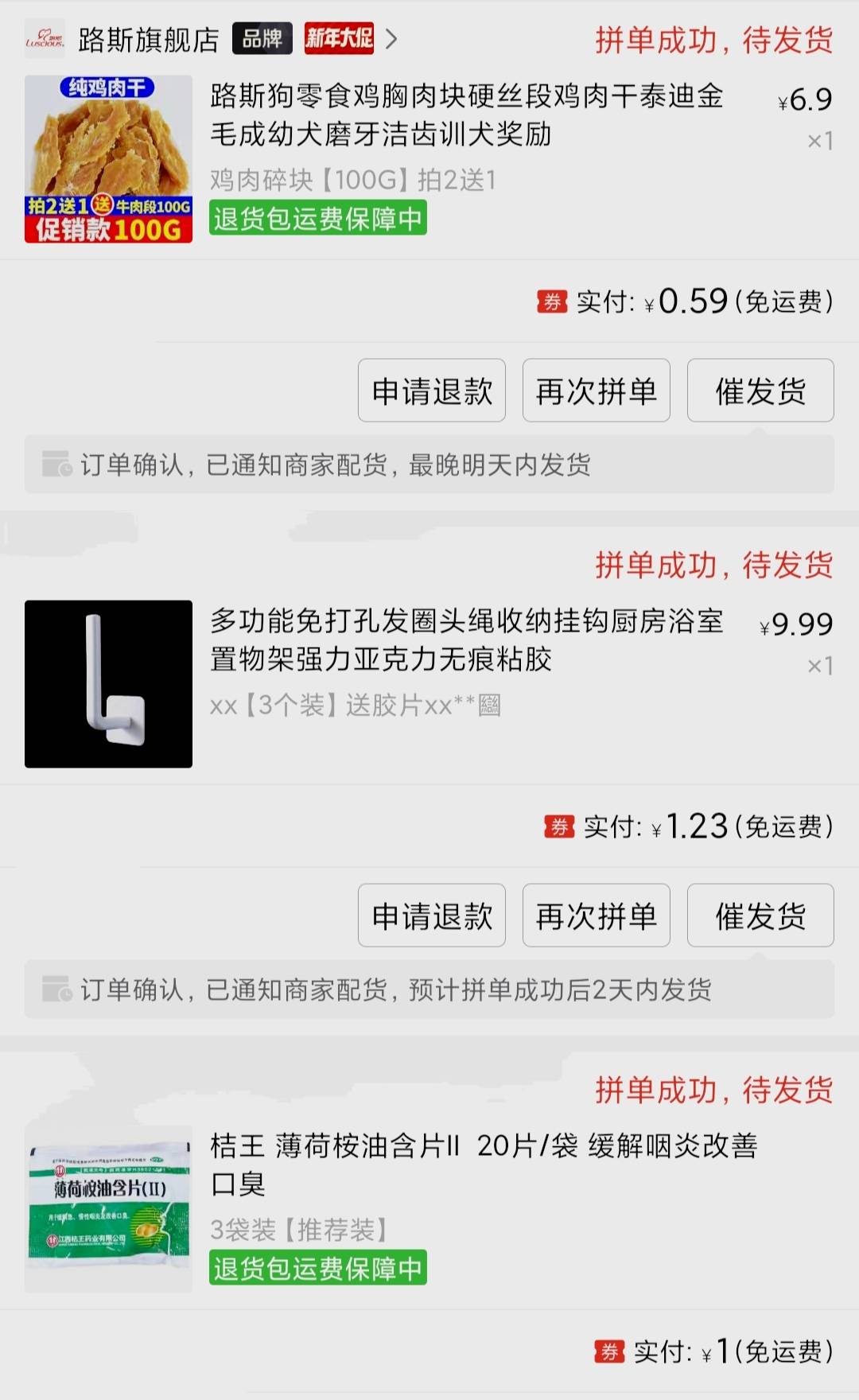Image resolution: width=859 pixels, height=1400 pixels.
Task: Click the 券 coupon icon near ¥0.59
Action: coord(554,301)
